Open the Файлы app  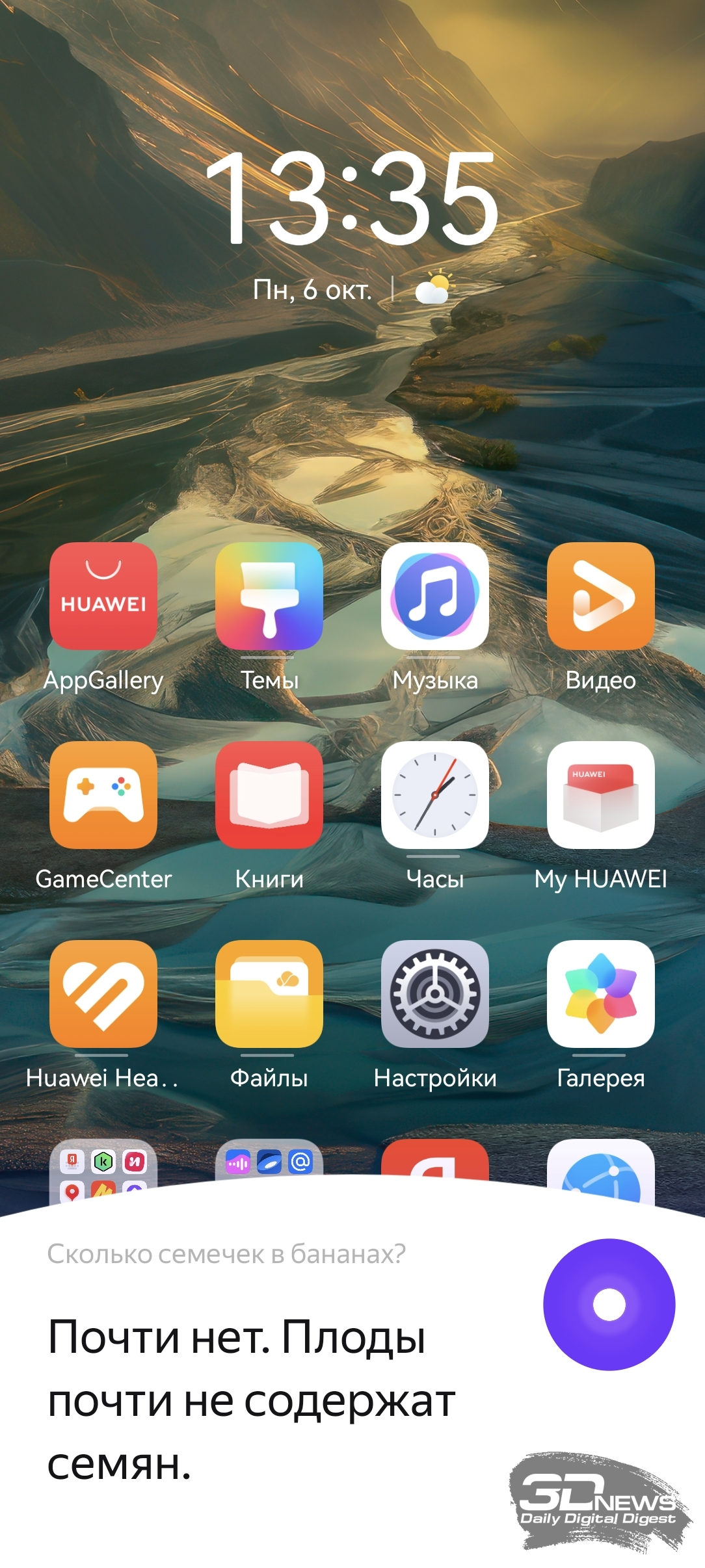pos(269,993)
